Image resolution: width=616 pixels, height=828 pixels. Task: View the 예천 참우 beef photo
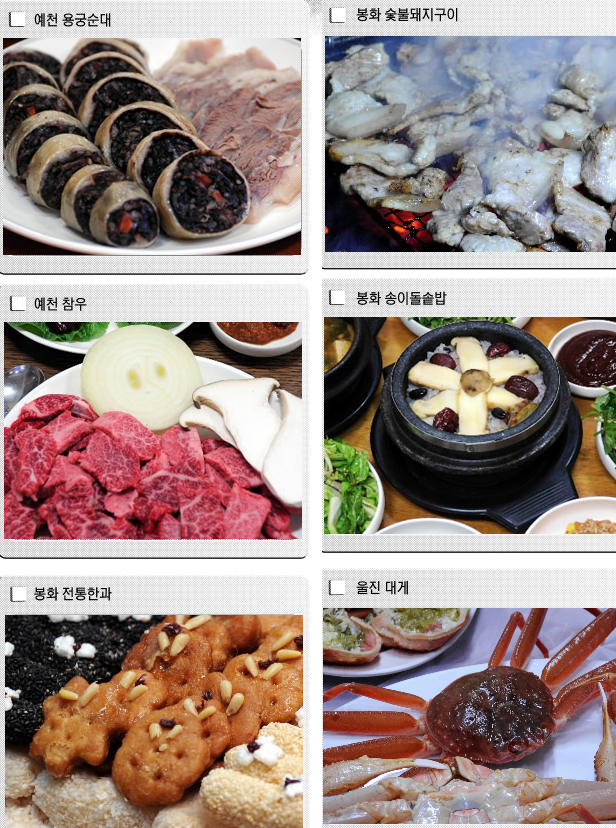tap(152, 430)
